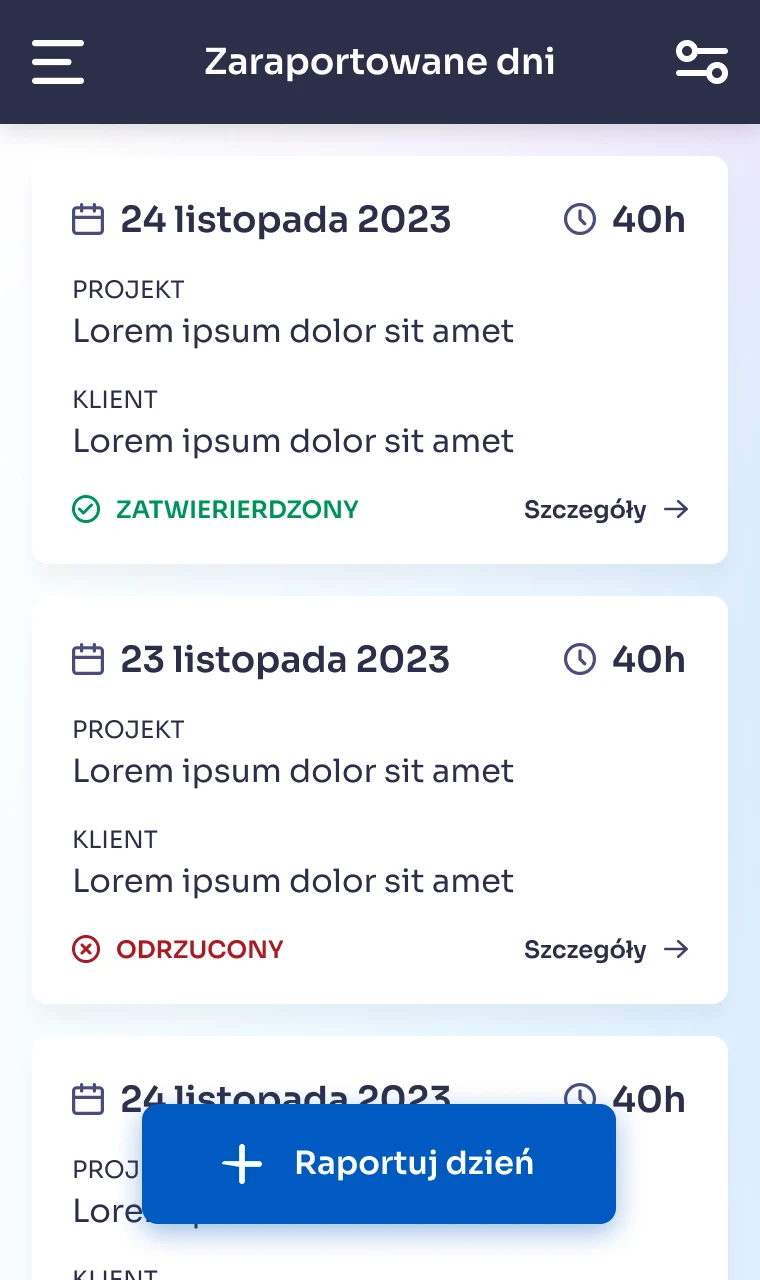Click the calendar icon on bottom card
Screen dimensions: 760x1280
88,1098
